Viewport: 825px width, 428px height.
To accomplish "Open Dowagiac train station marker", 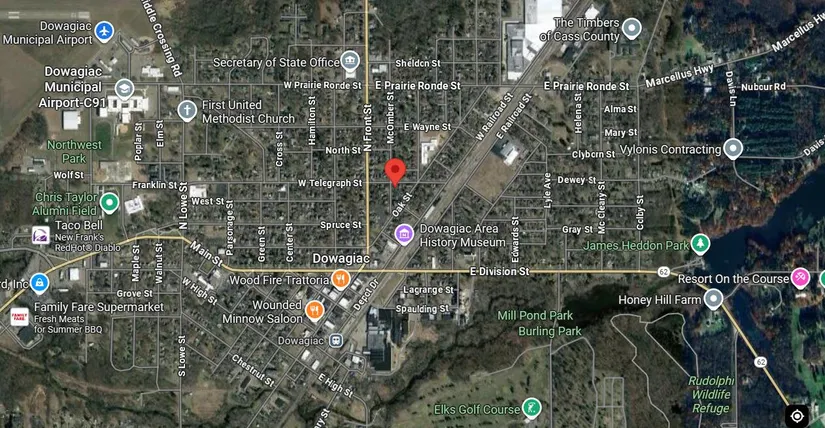I will (x=334, y=340).
